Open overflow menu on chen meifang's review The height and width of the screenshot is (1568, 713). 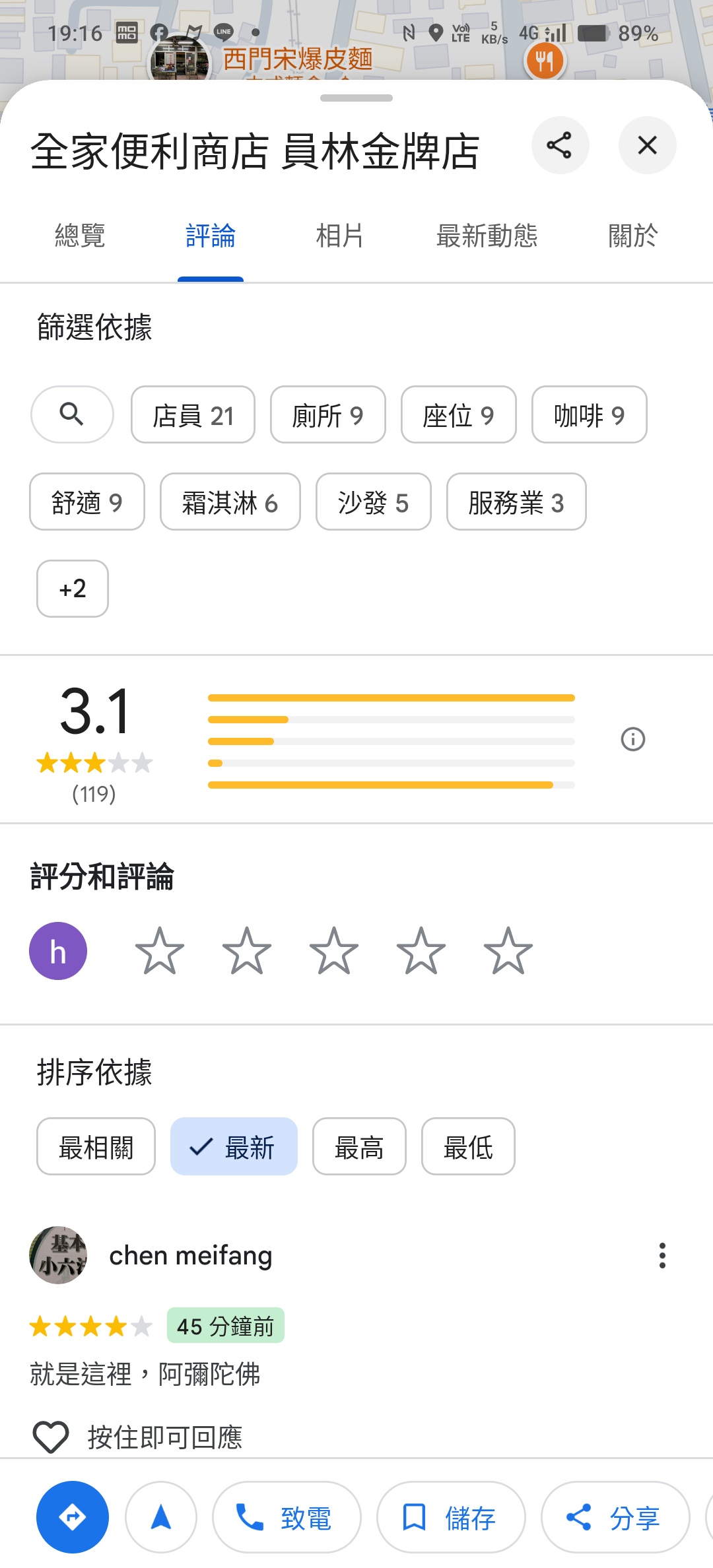(662, 1255)
